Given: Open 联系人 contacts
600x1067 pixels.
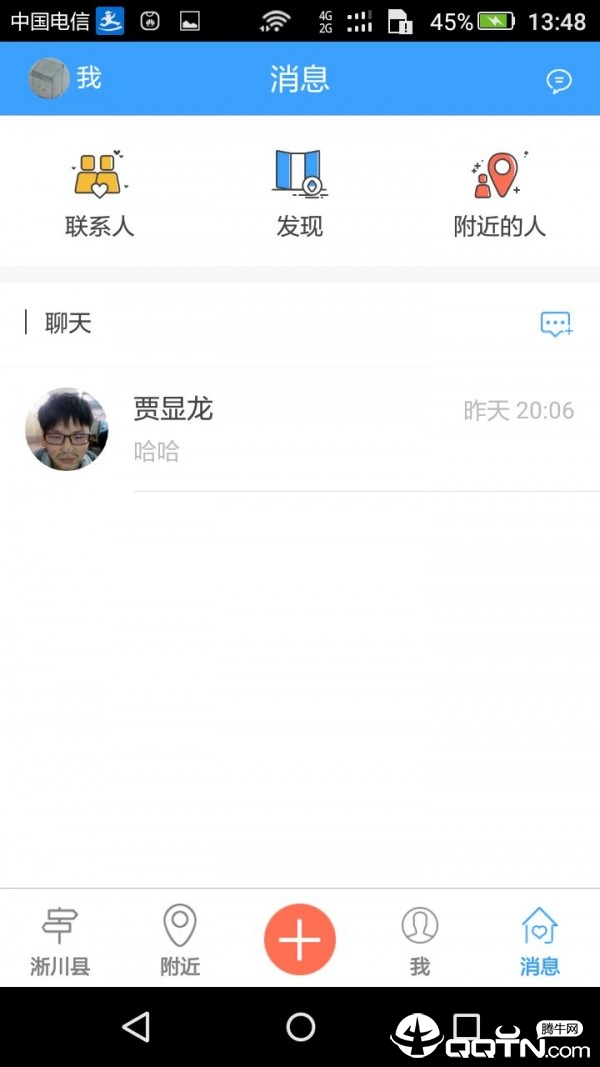Looking at the screenshot, I should [x=100, y=194].
